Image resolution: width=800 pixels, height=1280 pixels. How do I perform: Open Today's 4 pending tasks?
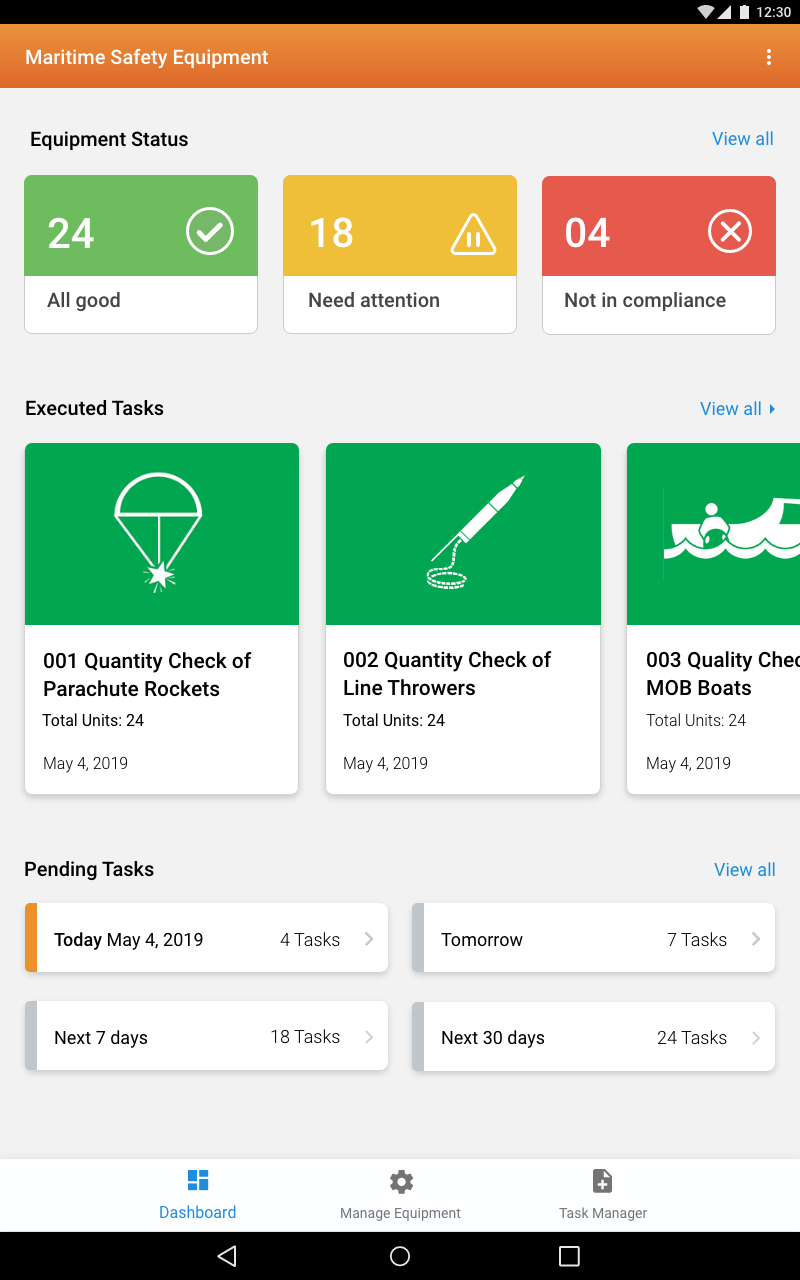pos(206,939)
